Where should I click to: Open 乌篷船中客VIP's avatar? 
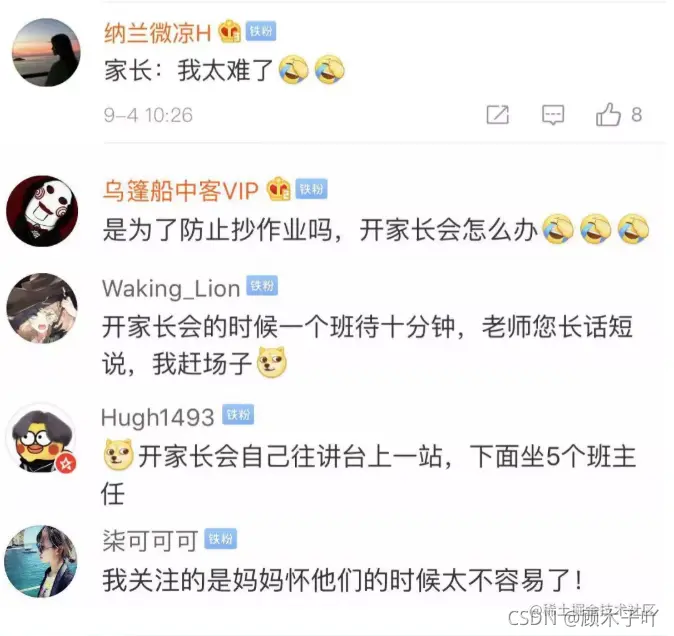(x=42, y=209)
